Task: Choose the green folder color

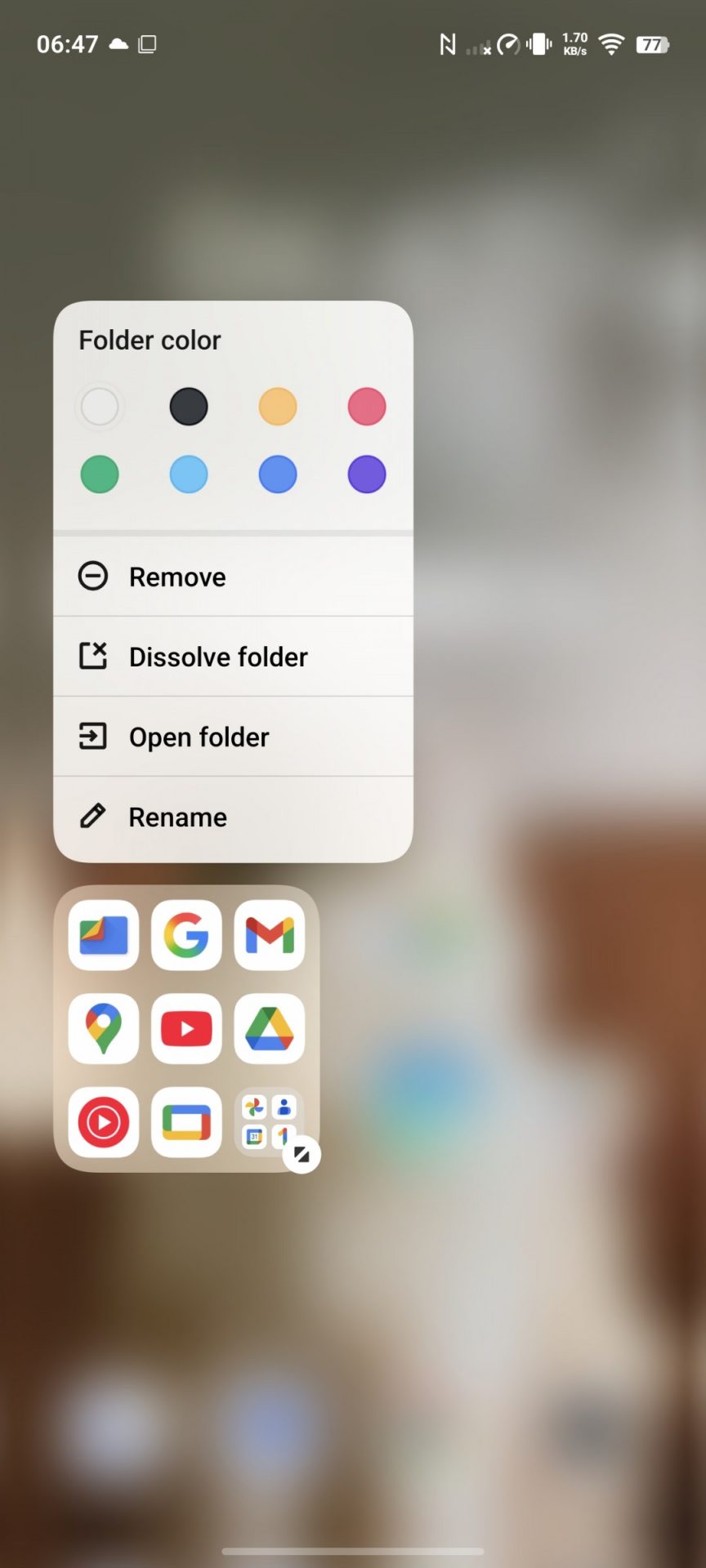Action: click(x=100, y=474)
